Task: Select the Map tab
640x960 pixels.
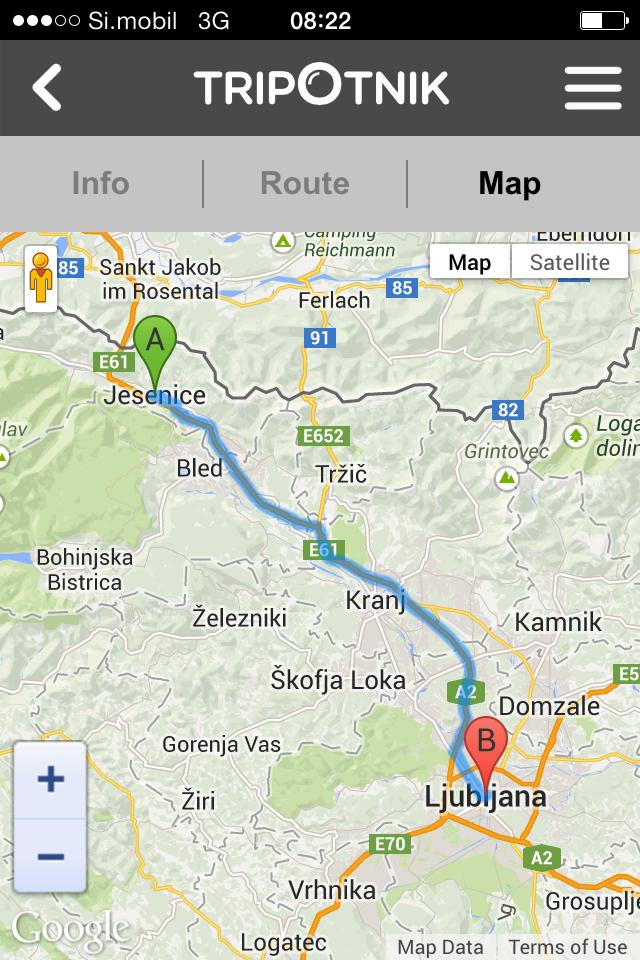Action: point(509,183)
